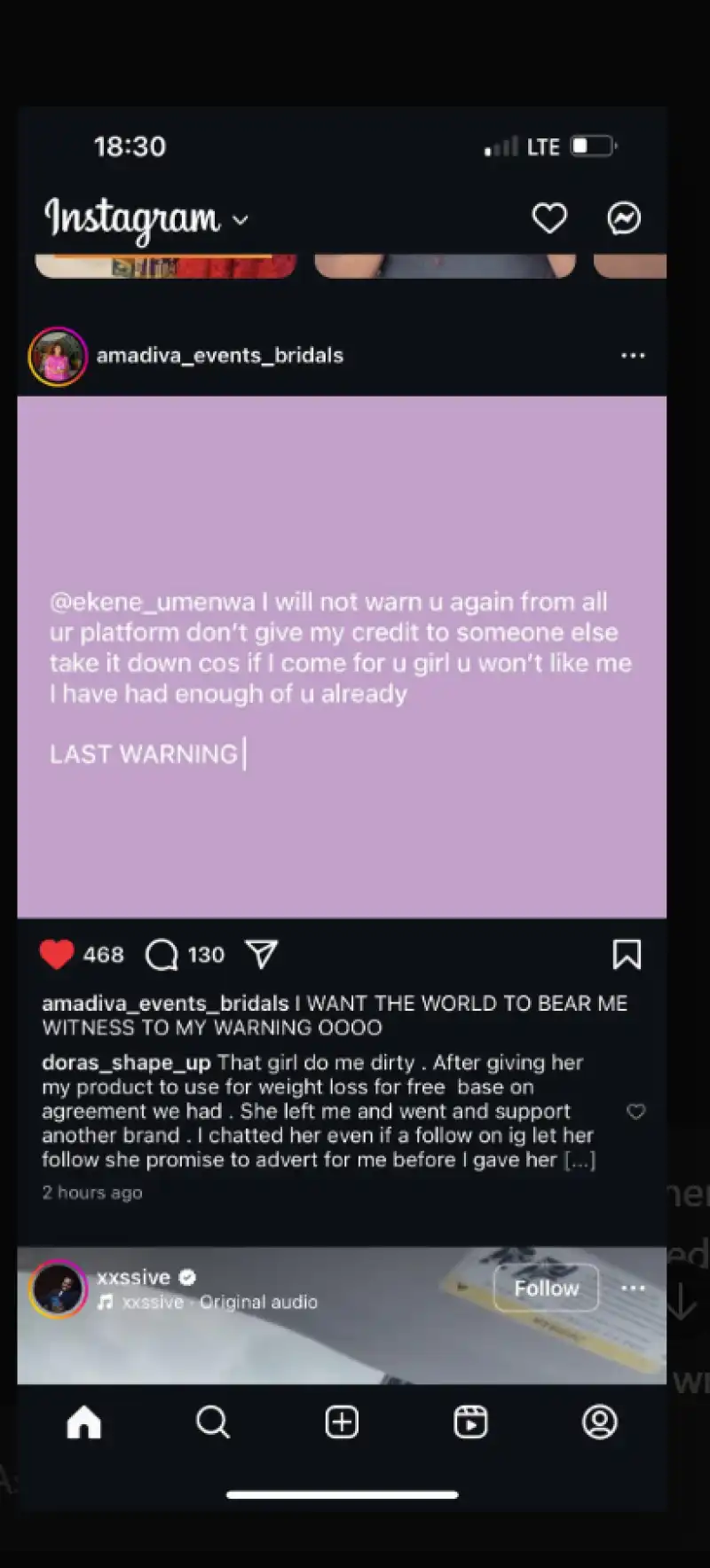Image resolution: width=710 pixels, height=1568 pixels.
Task: Expand the truncated doras_shape_up comment
Action: [580, 1160]
